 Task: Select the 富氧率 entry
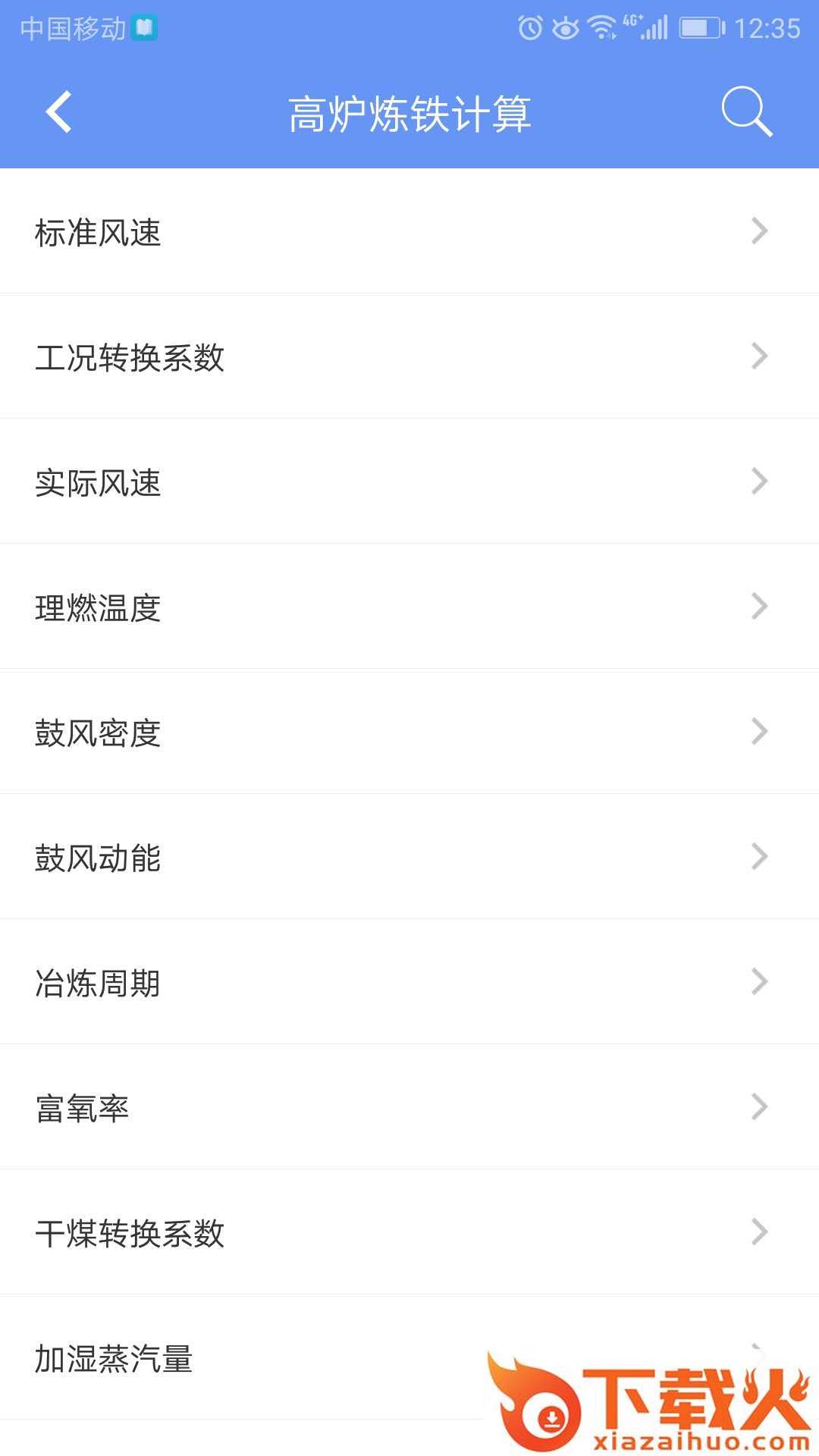point(409,1107)
